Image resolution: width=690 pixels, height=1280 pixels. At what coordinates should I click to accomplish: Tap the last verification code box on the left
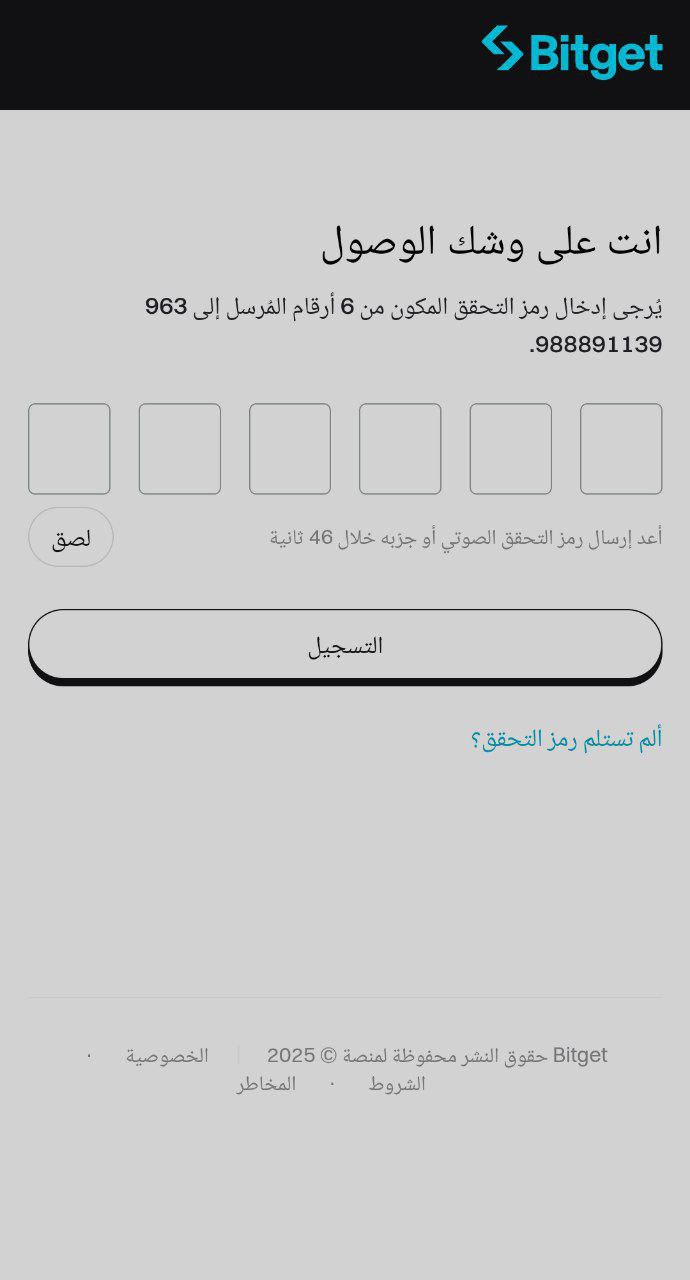69,449
